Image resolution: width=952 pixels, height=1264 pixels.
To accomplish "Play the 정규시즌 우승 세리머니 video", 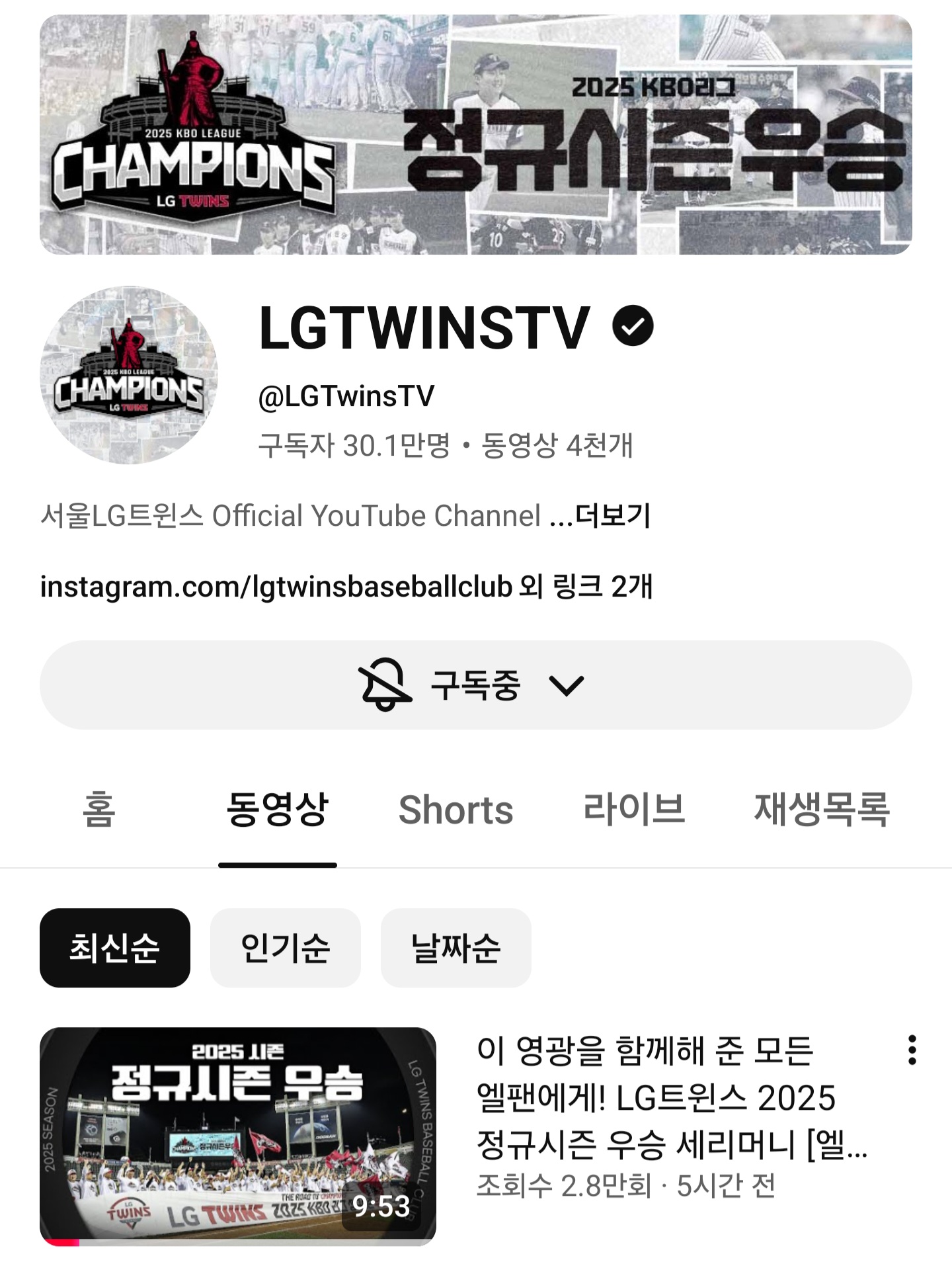I will pos(238,1136).
